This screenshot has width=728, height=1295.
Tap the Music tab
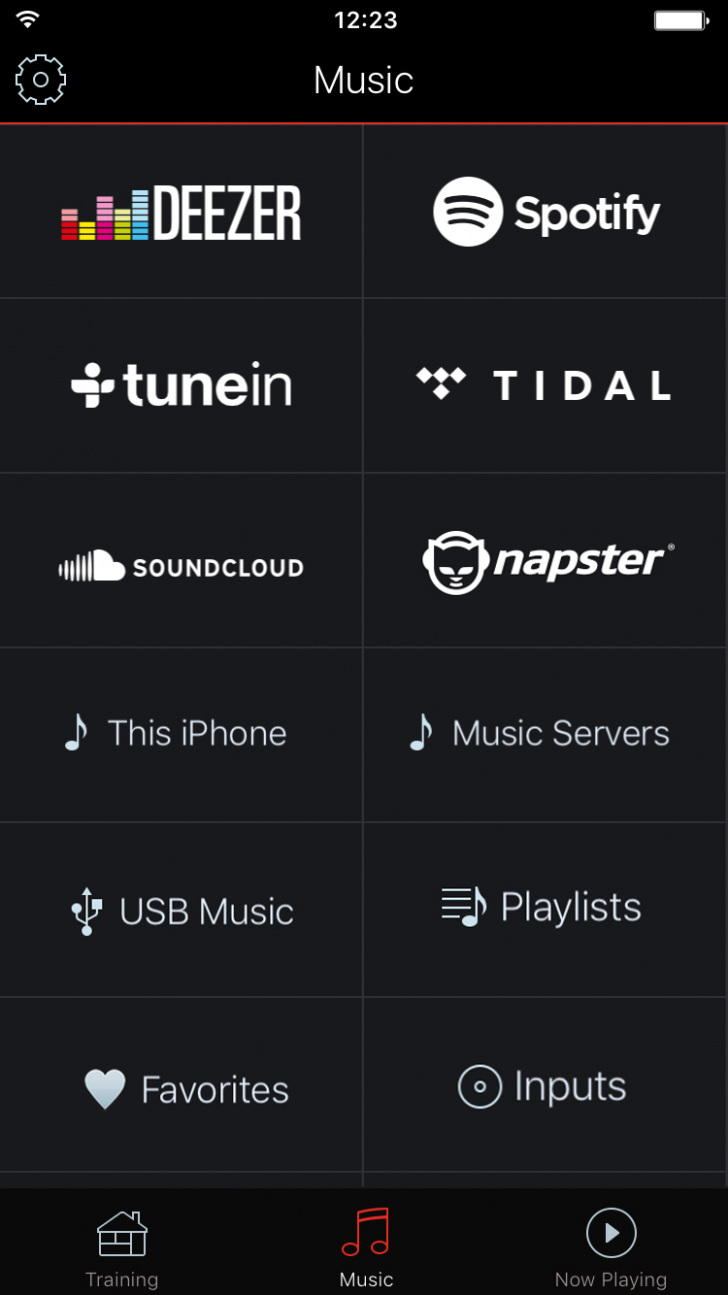tap(366, 1247)
